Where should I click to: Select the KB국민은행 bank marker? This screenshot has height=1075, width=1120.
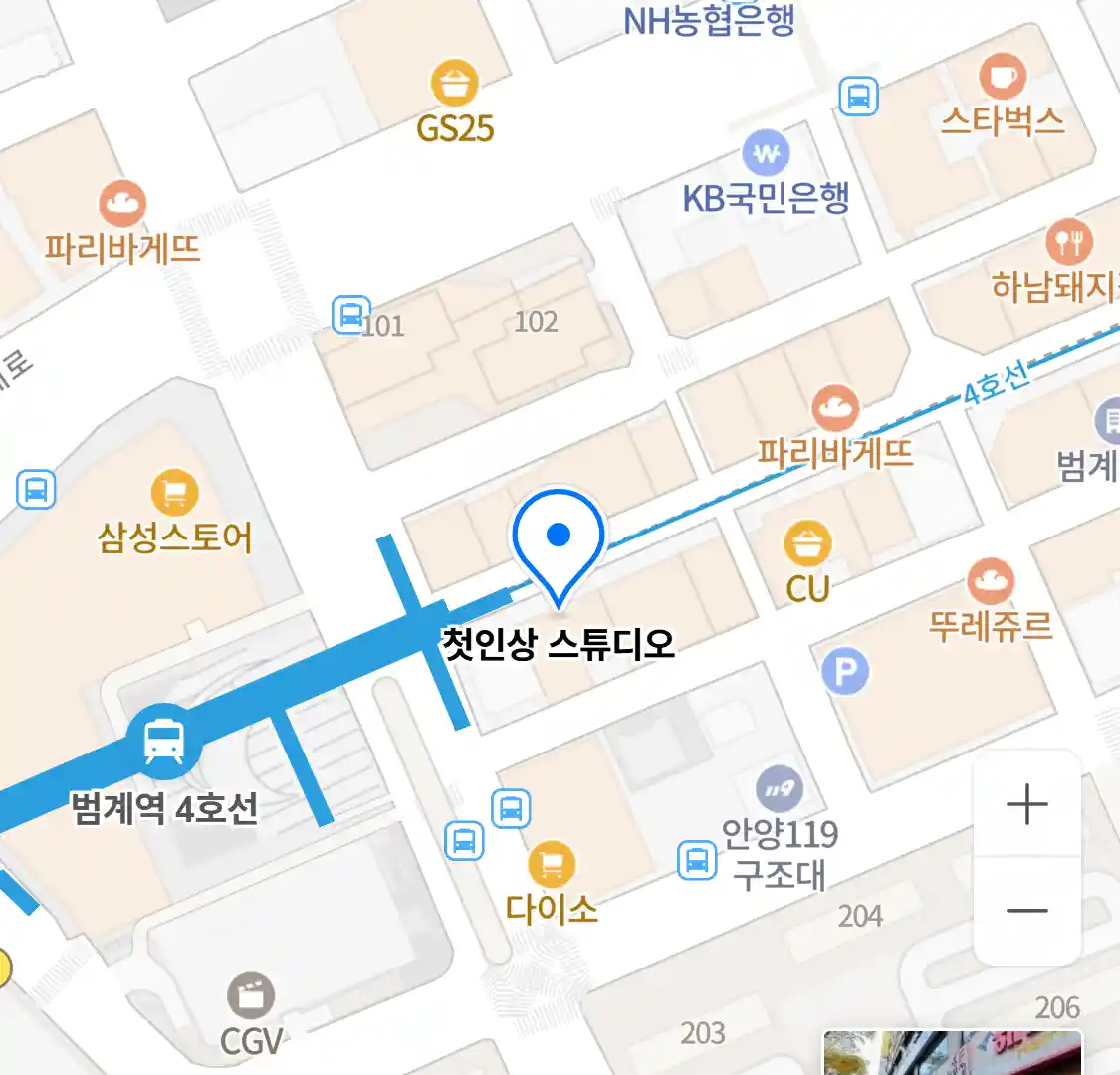pos(766,154)
